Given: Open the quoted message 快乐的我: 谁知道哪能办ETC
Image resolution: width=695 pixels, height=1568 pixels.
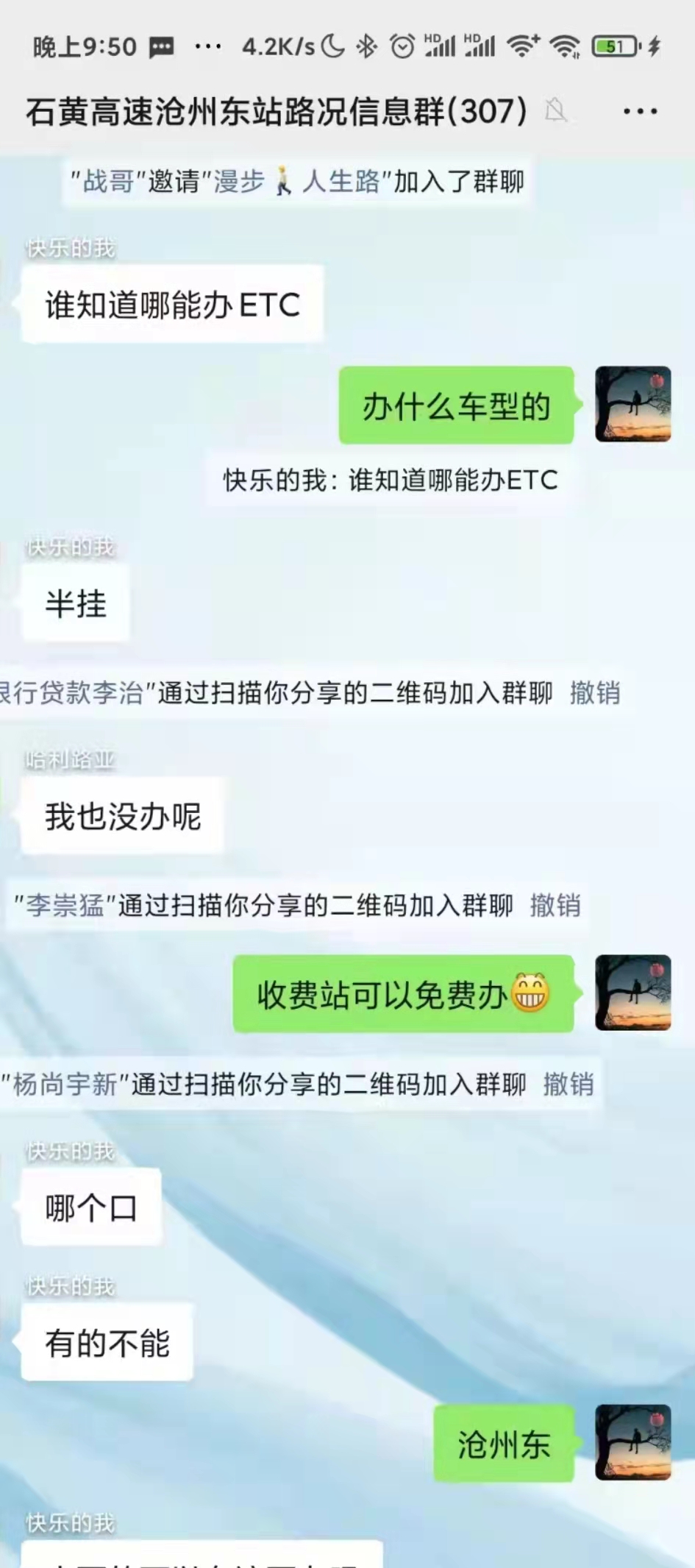Looking at the screenshot, I should click(391, 480).
